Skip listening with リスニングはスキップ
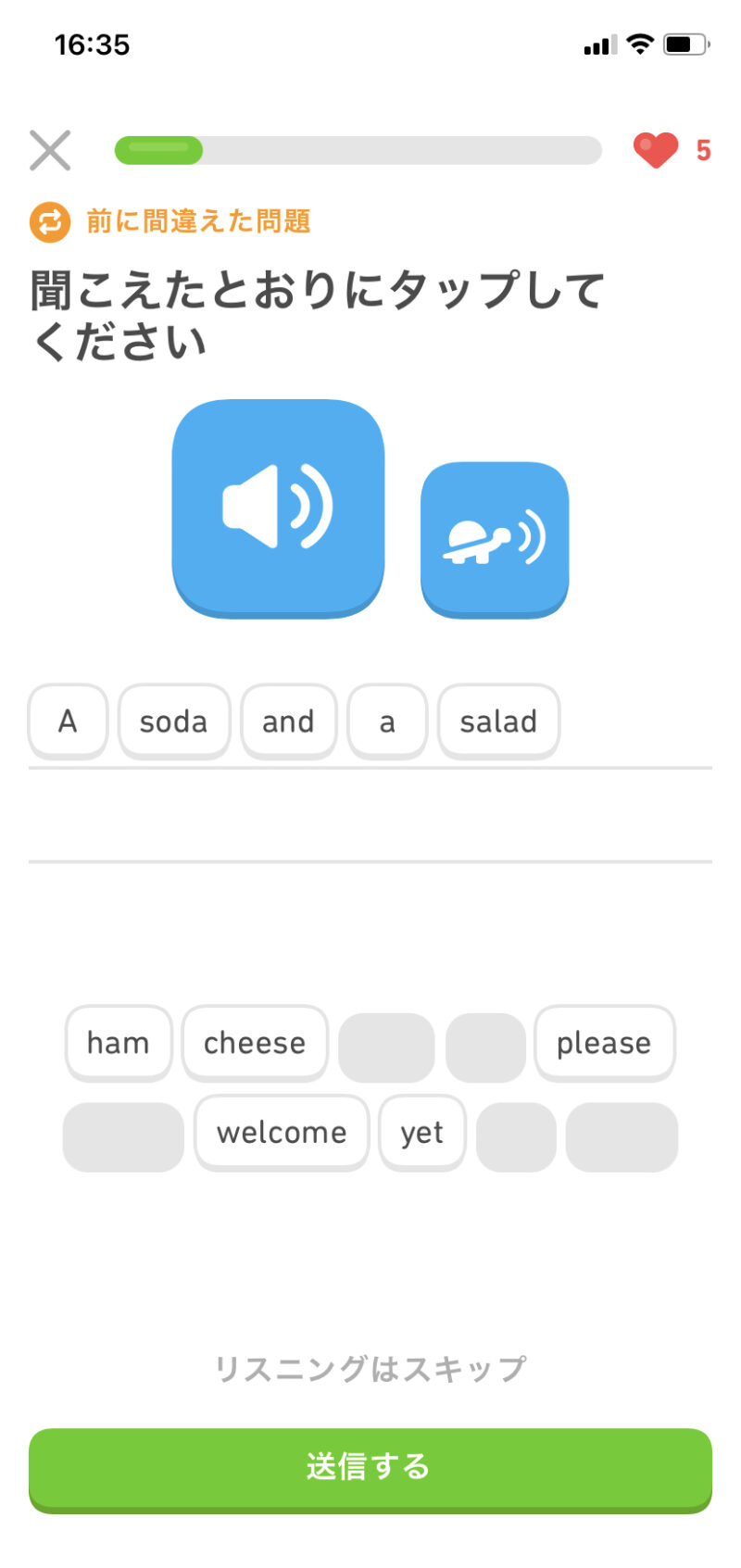 [x=370, y=1368]
